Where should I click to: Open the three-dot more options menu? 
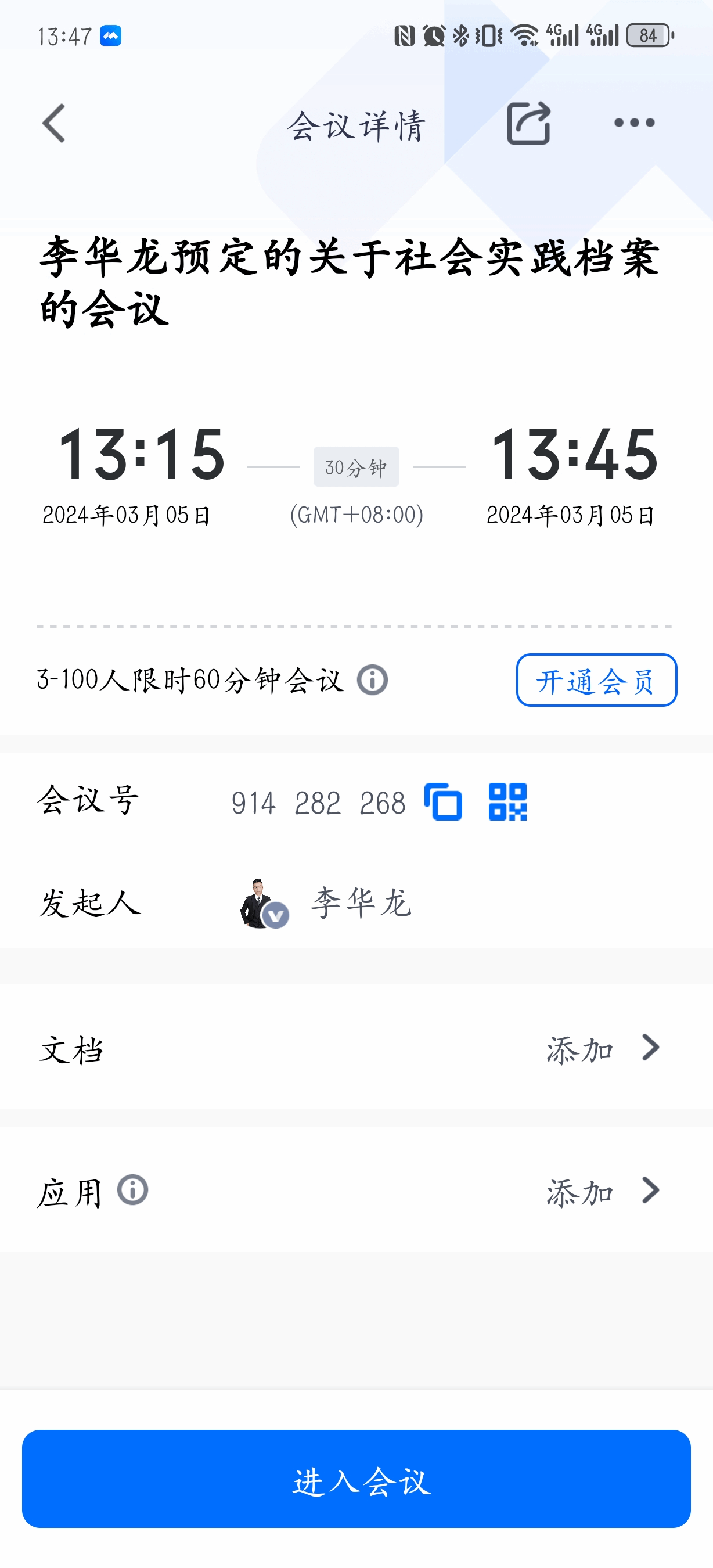tap(634, 123)
